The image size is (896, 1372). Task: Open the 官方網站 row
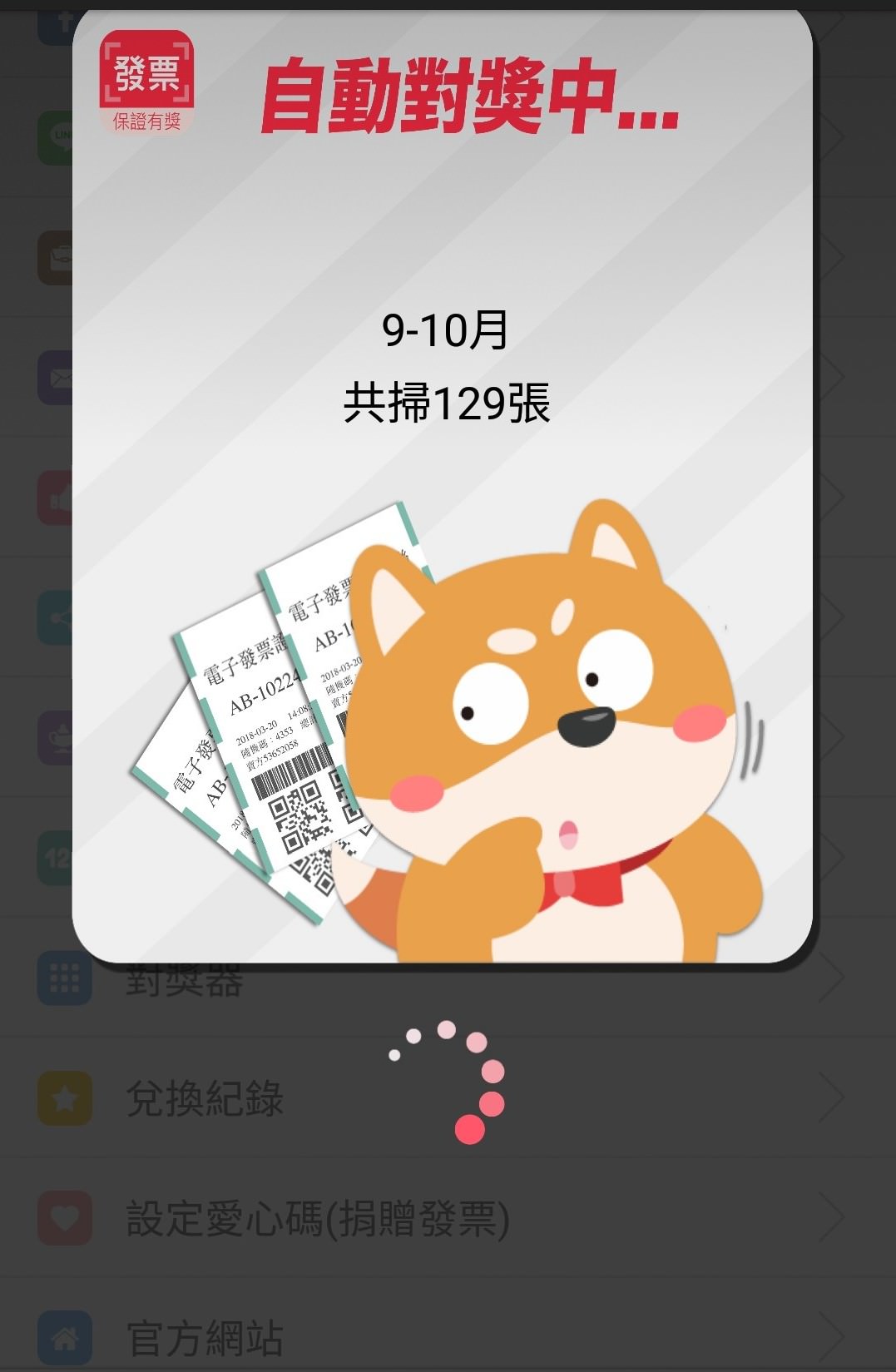tap(204, 1337)
